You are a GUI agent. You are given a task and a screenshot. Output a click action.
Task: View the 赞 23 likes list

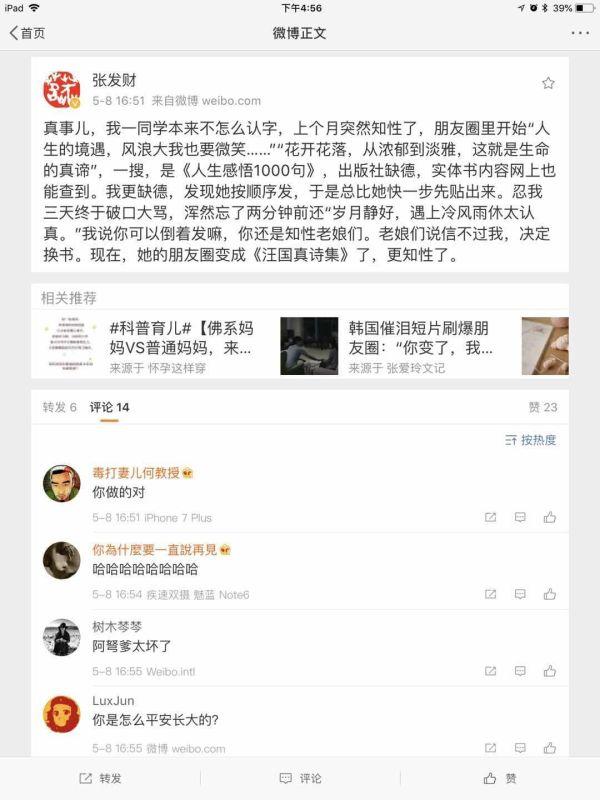542,407
